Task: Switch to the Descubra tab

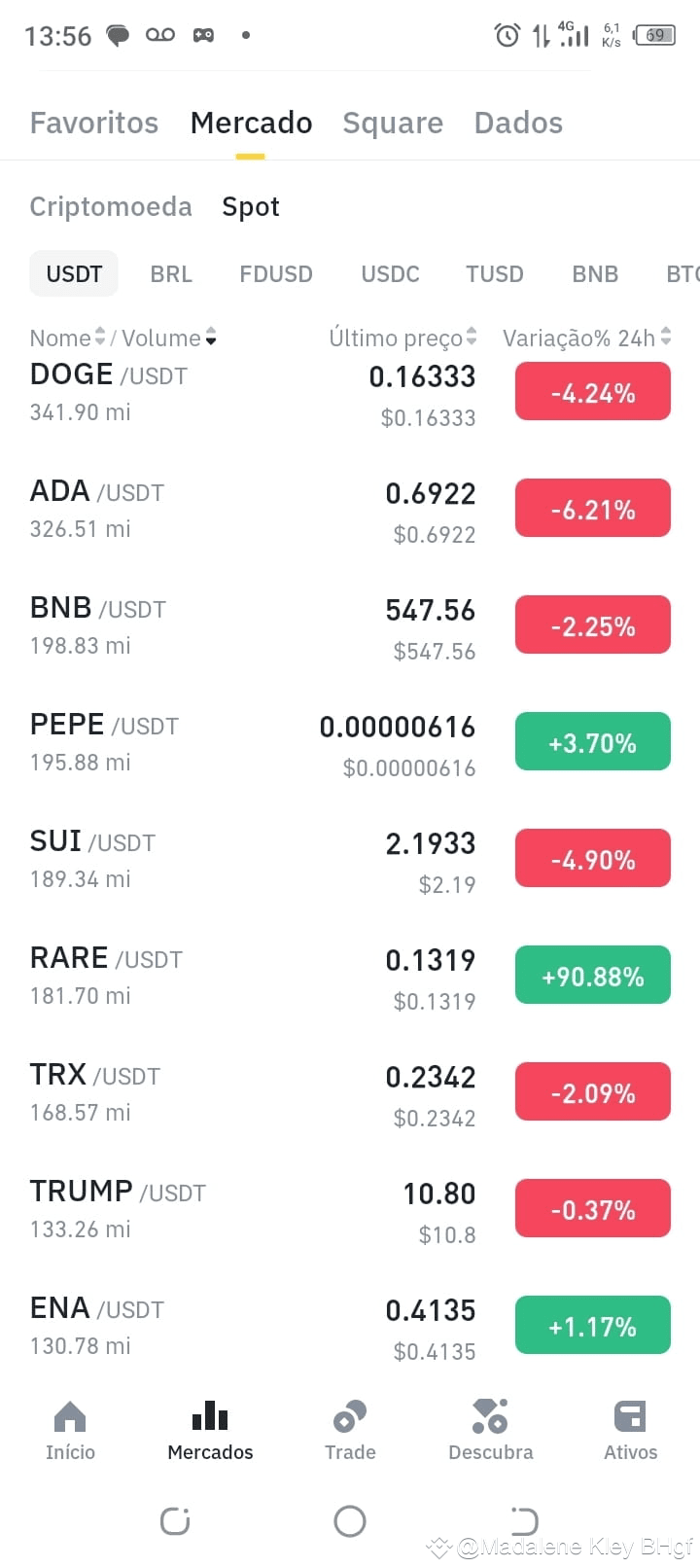Action: pos(490,1430)
